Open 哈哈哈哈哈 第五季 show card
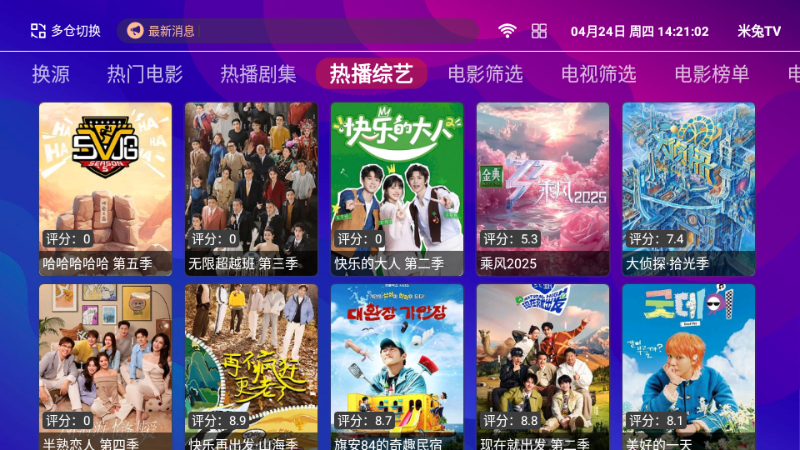The height and width of the screenshot is (450, 800). (105, 189)
